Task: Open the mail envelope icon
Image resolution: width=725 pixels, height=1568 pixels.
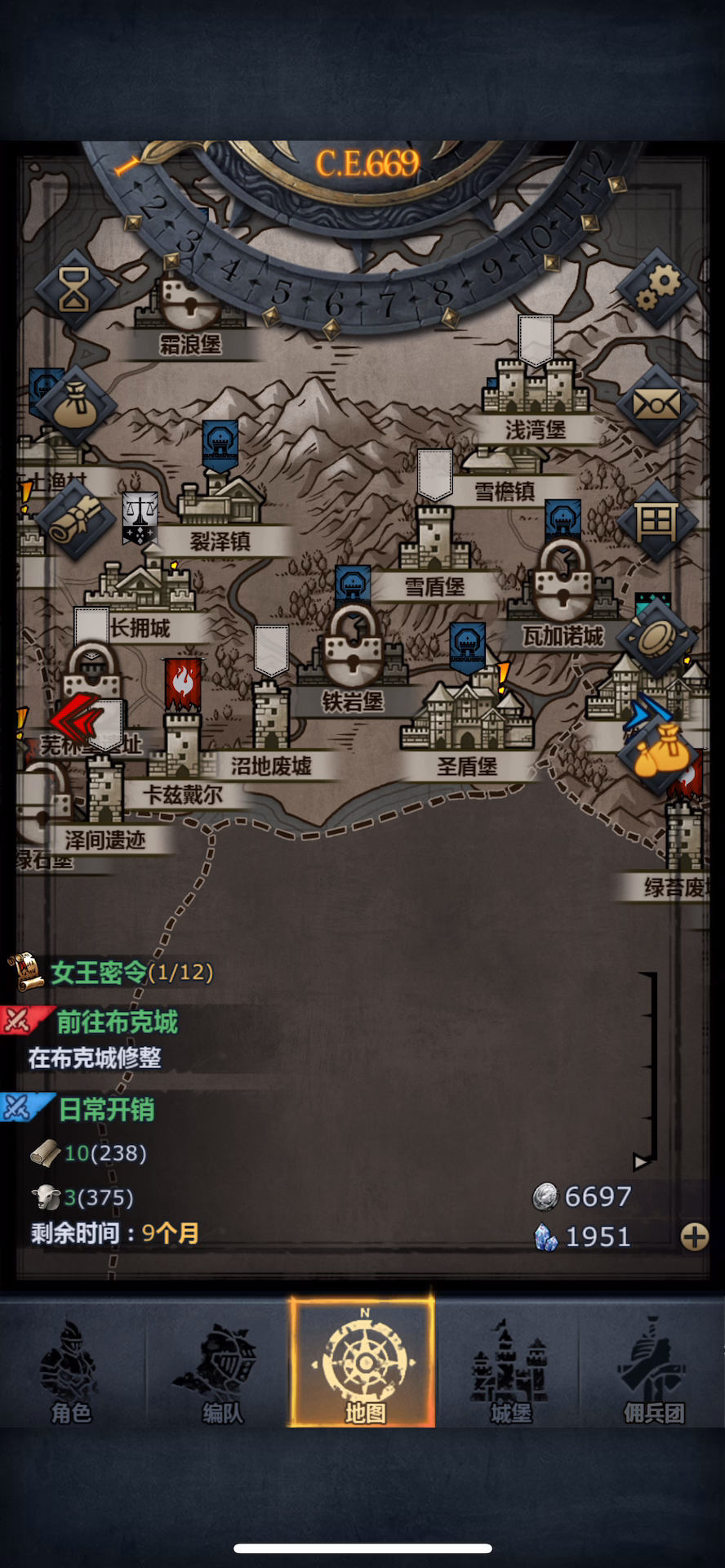Action: [x=657, y=404]
